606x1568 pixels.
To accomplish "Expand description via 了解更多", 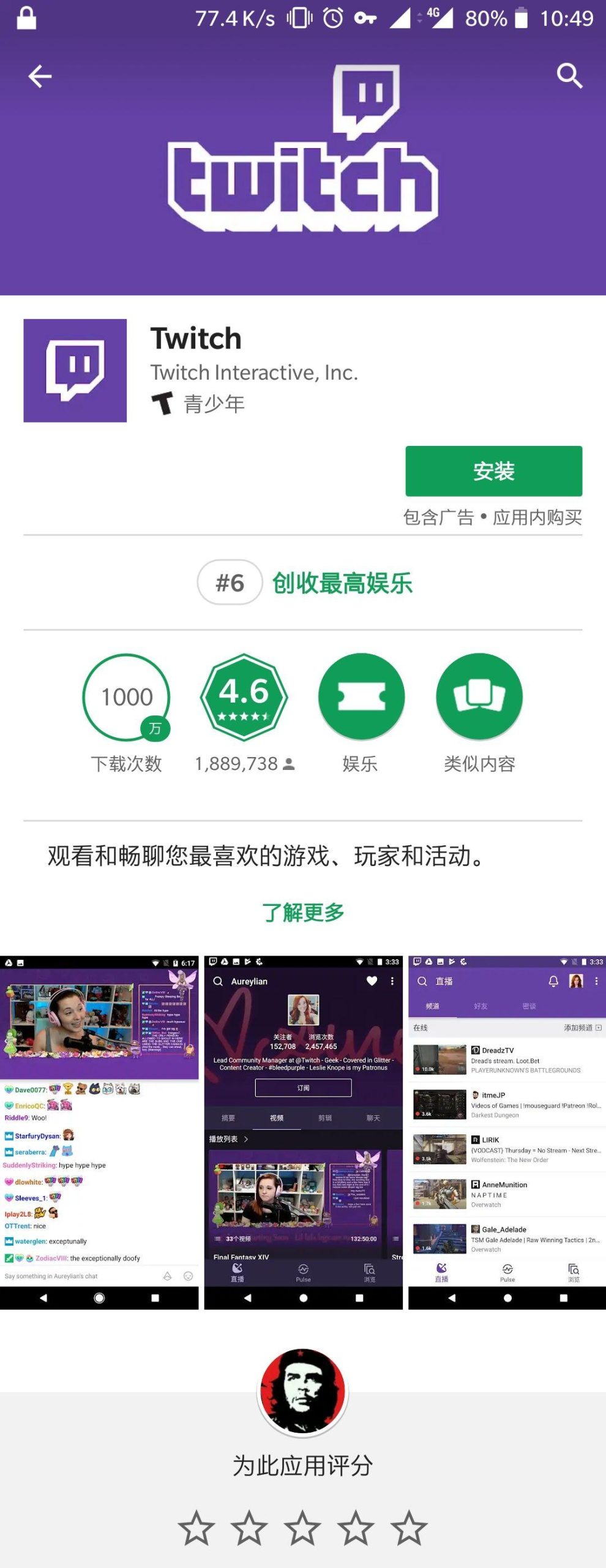I will (x=303, y=913).
